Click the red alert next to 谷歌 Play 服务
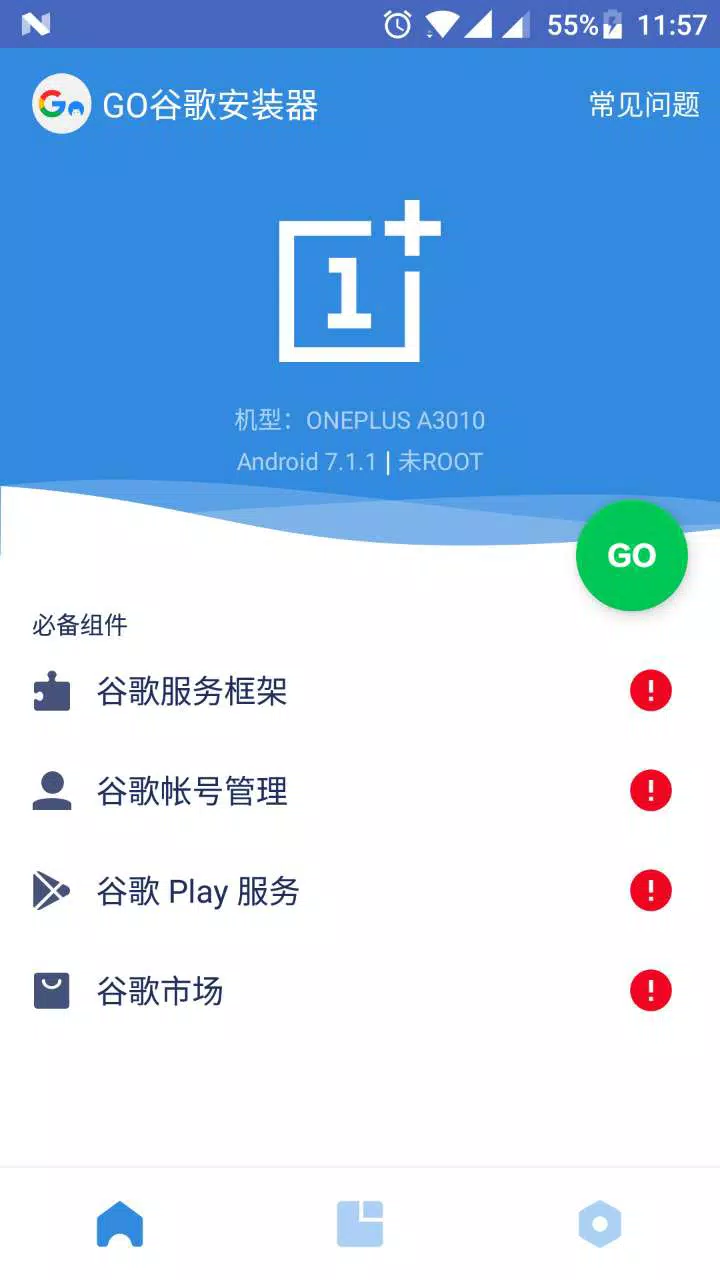This screenshot has width=720, height=1280. click(x=651, y=891)
